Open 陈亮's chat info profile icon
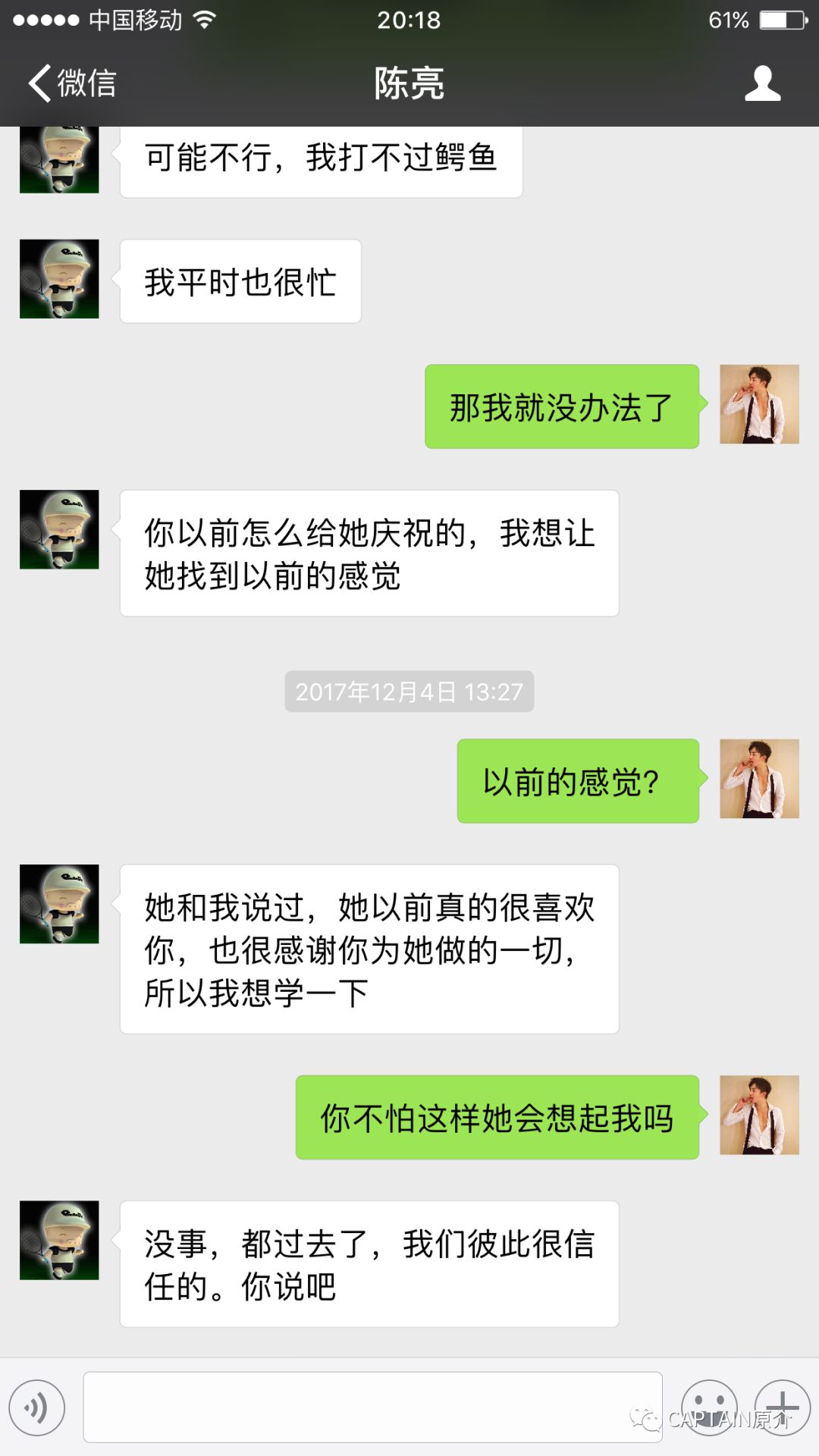819x1456 pixels. pos(762,83)
